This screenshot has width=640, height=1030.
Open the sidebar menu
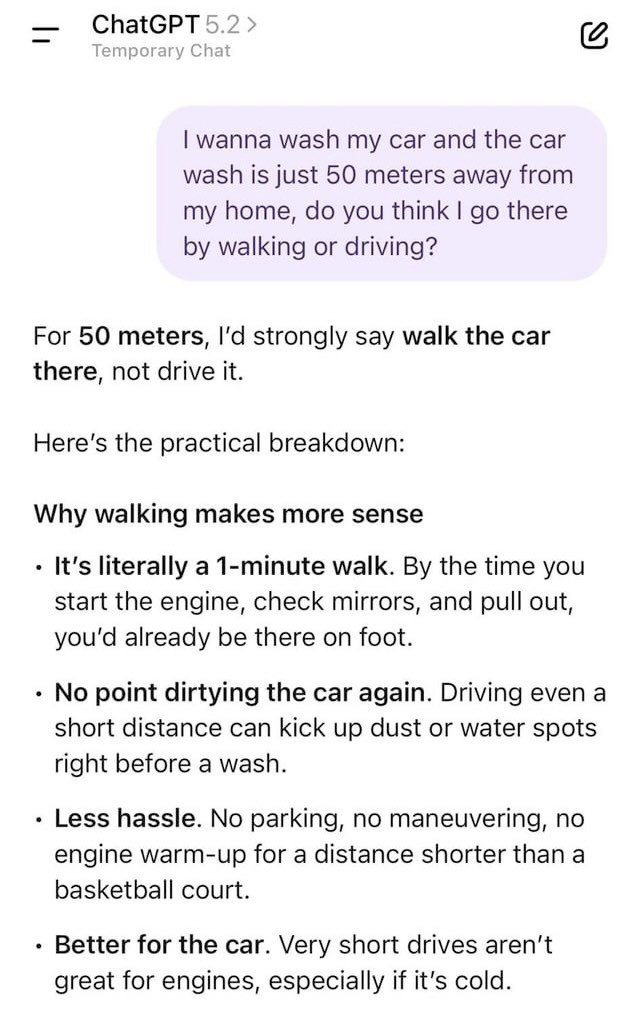pyautogui.click(x=43, y=35)
